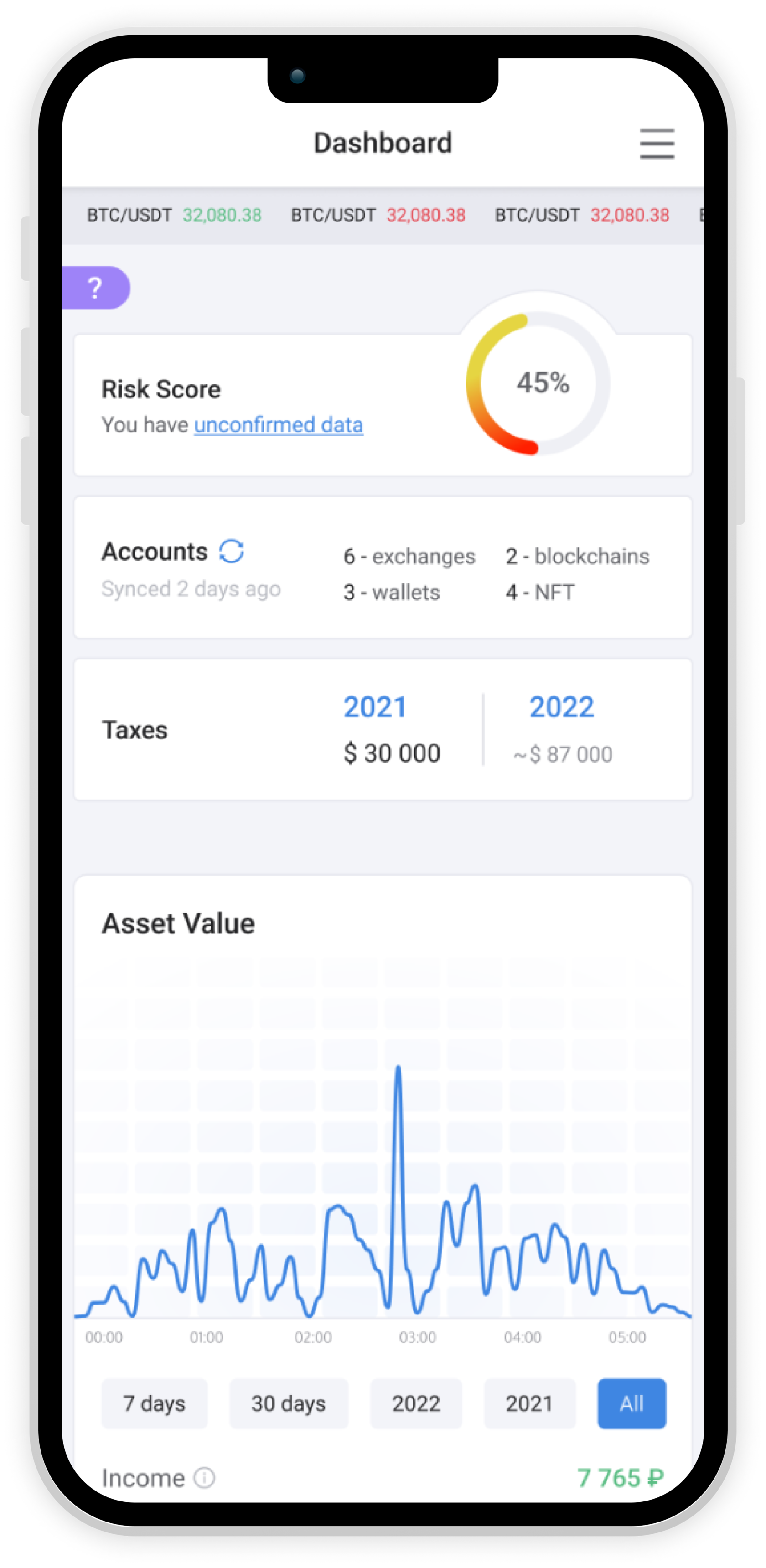Open the hamburger menu
The image size is (766, 1568).
tap(657, 144)
